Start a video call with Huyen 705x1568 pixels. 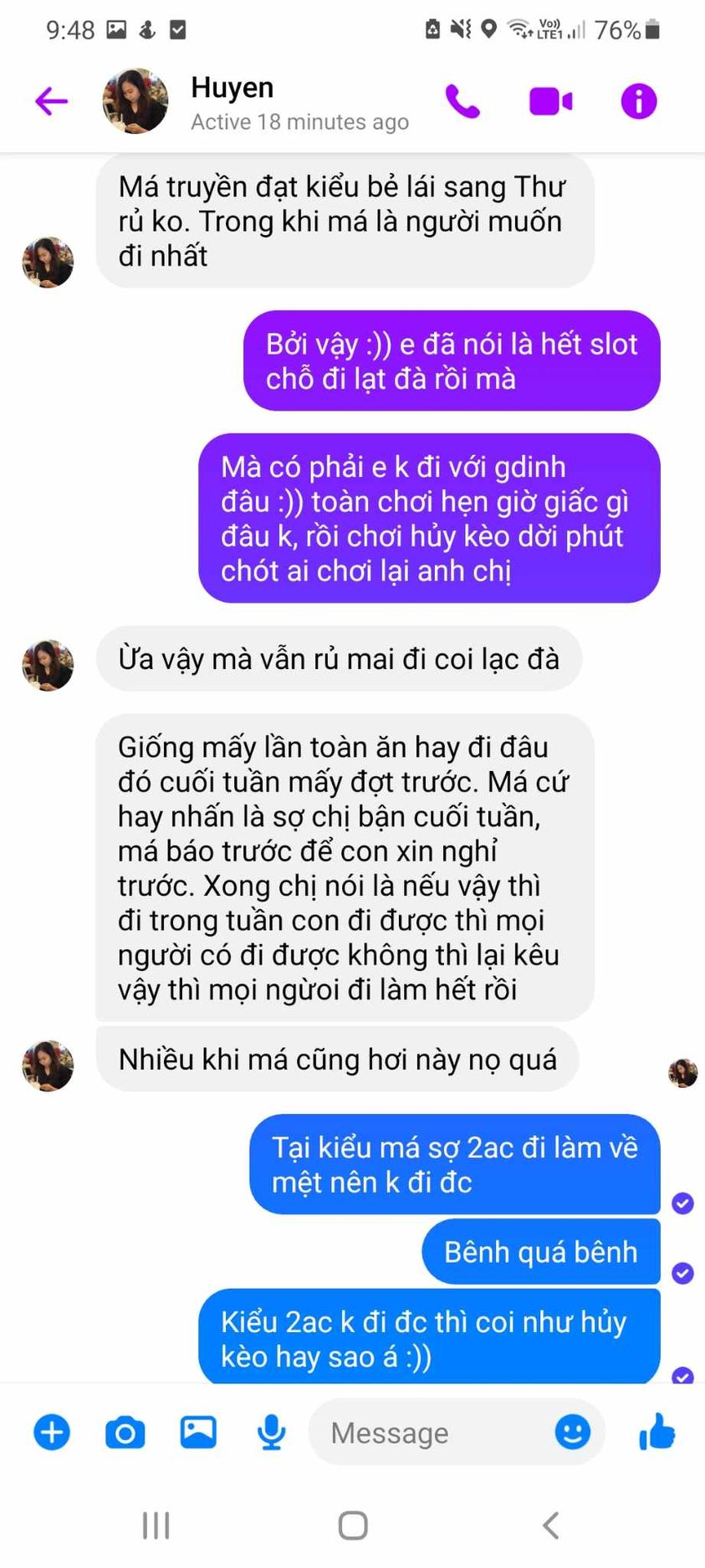pyautogui.click(x=551, y=102)
